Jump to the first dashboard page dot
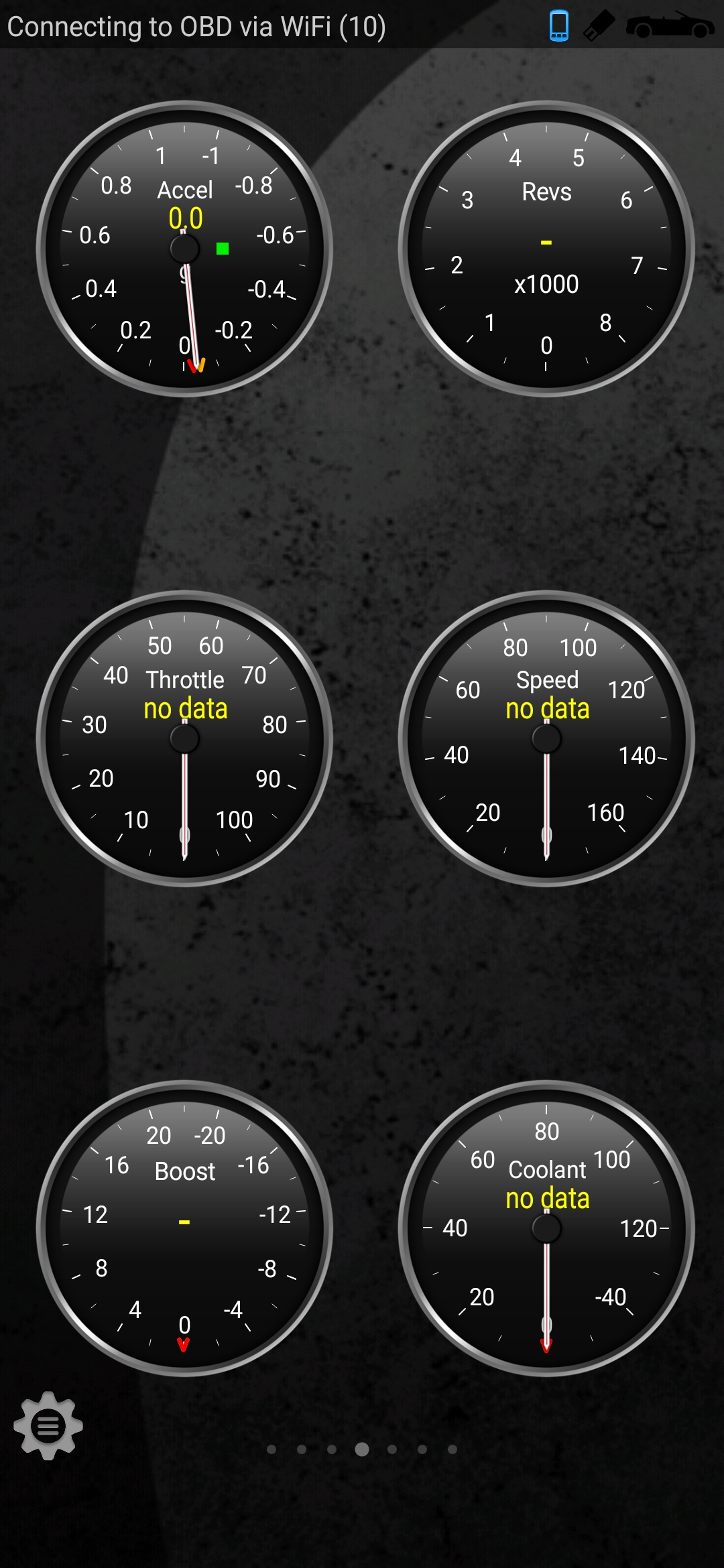The width and height of the screenshot is (724, 1568). point(271,1449)
